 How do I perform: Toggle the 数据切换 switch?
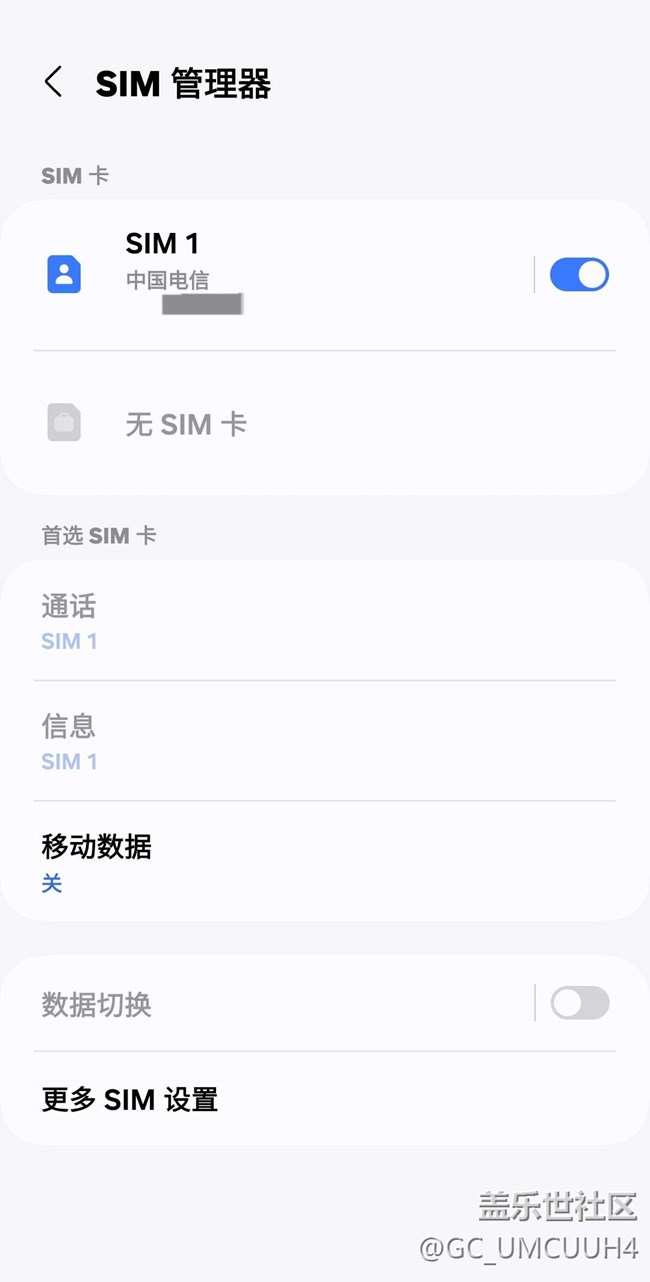pos(579,1003)
